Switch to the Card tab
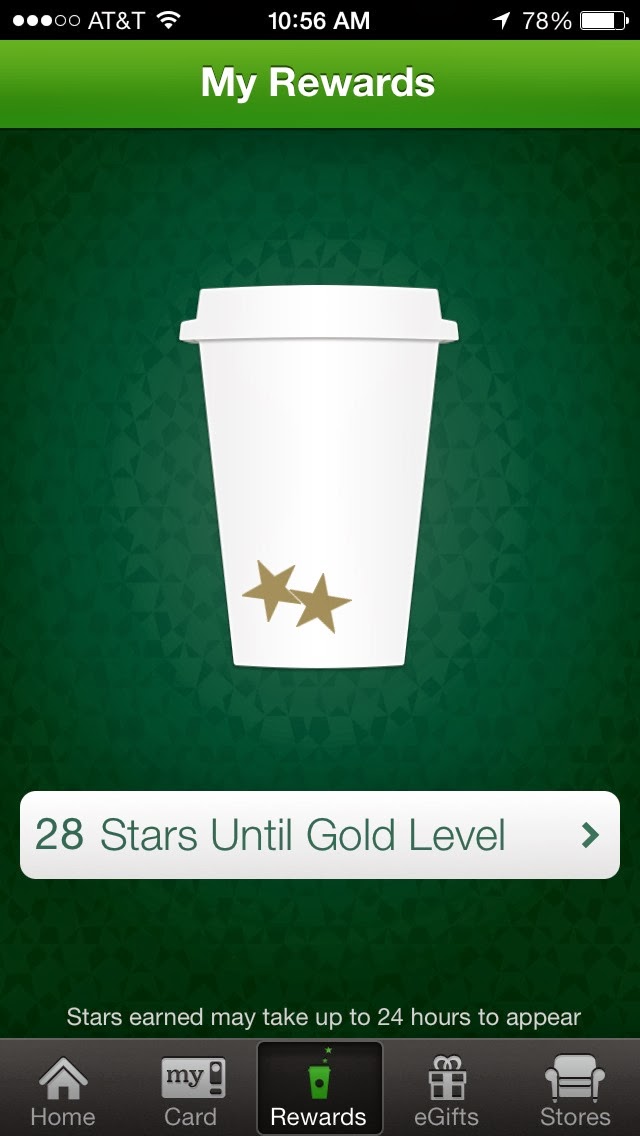 click(x=190, y=1090)
